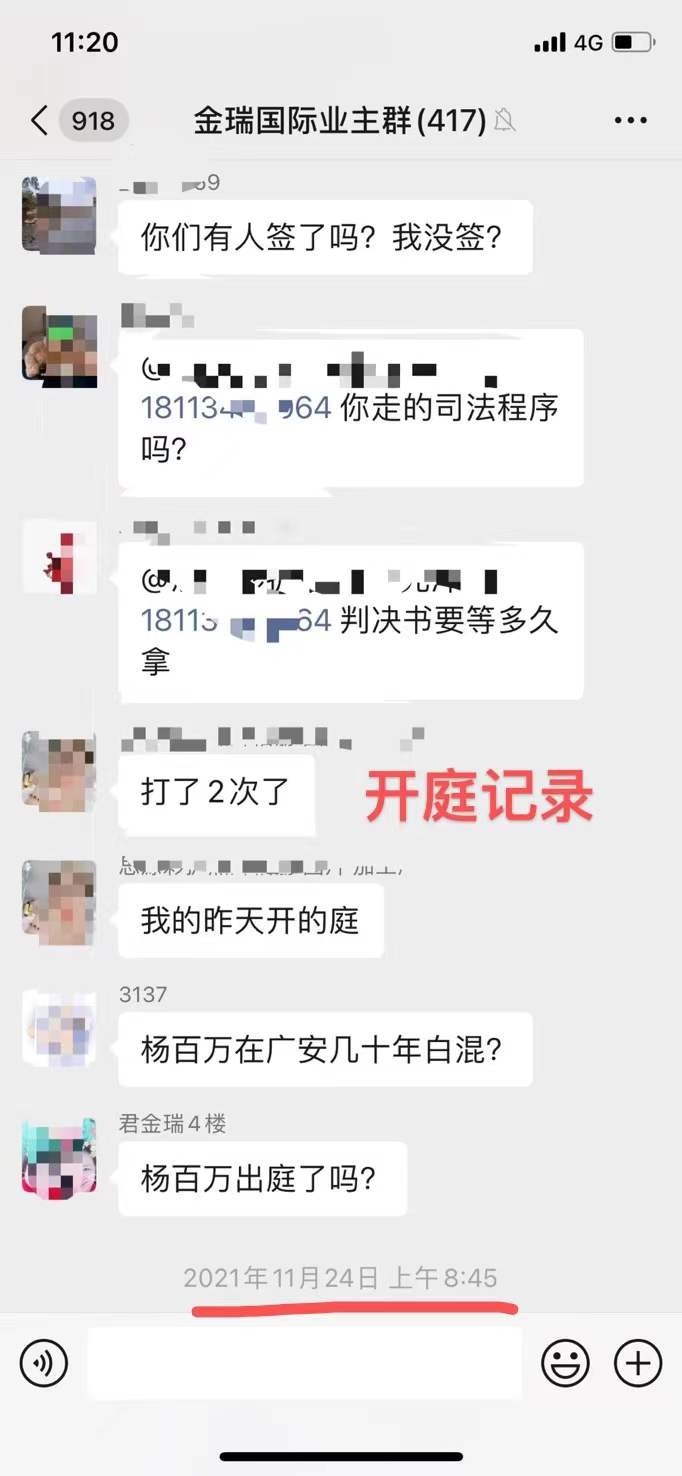Switch to voice message input
The image size is (682, 1476).
coord(44,1362)
